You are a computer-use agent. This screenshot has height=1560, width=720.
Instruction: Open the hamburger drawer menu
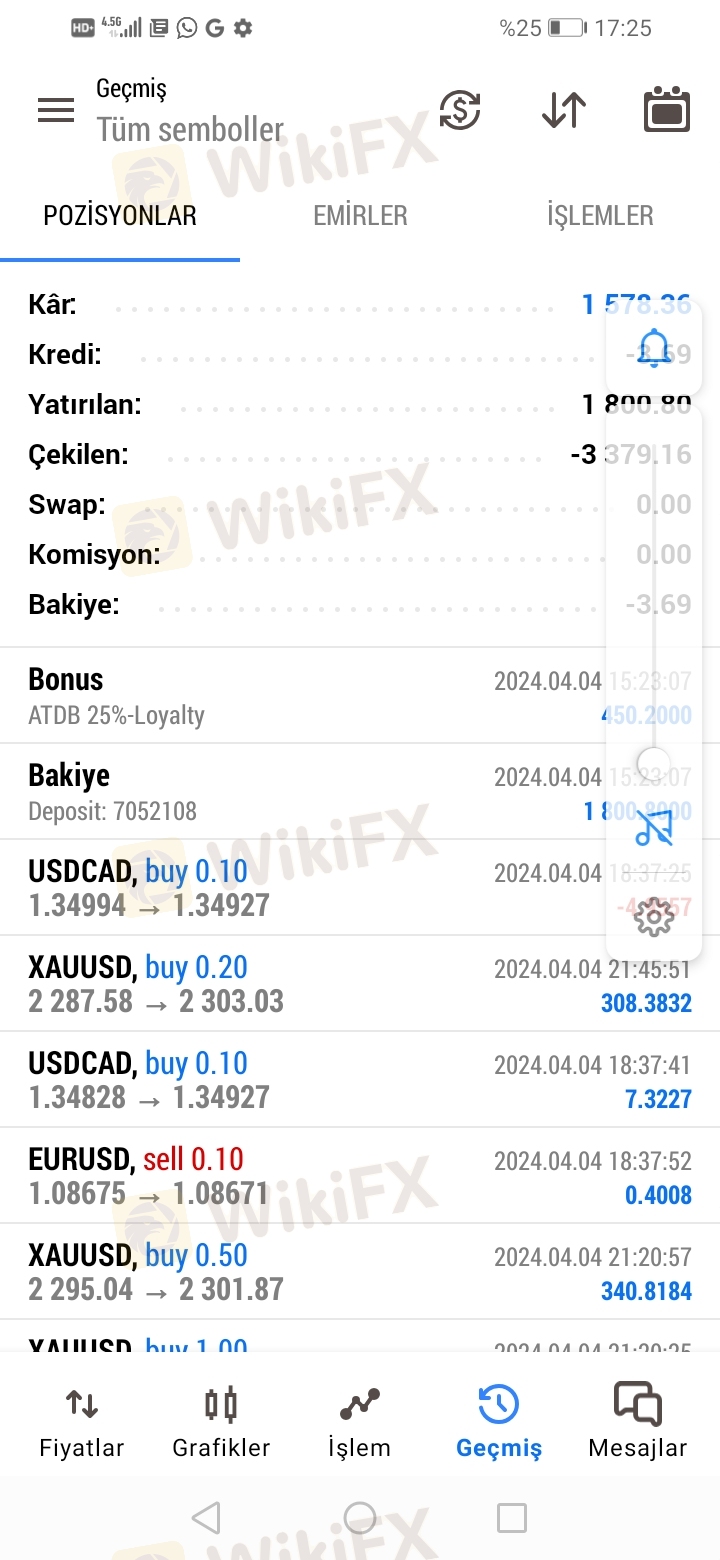[56, 110]
